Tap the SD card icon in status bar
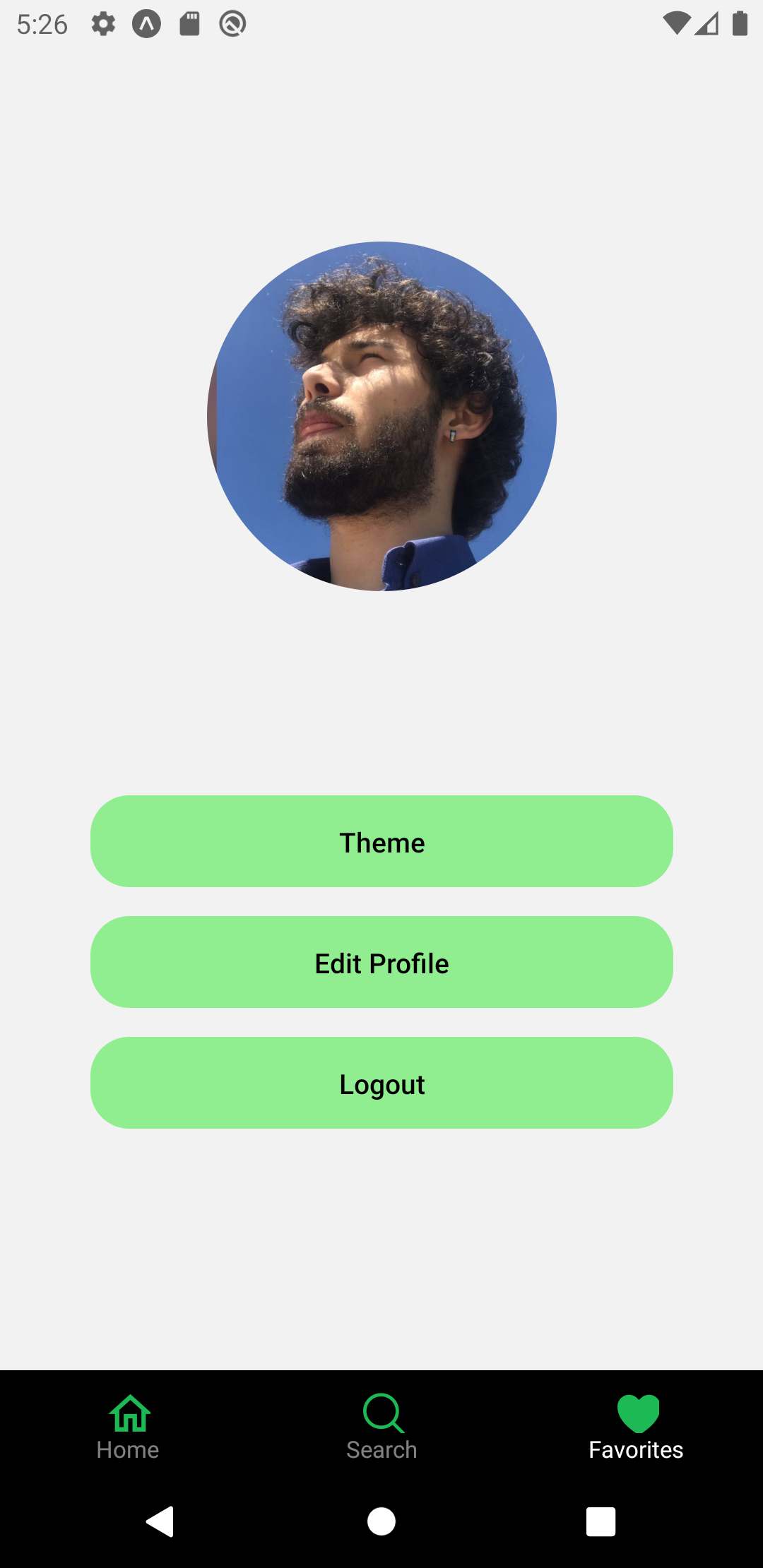This screenshot has width=763, height=1568. pos(190,23)
